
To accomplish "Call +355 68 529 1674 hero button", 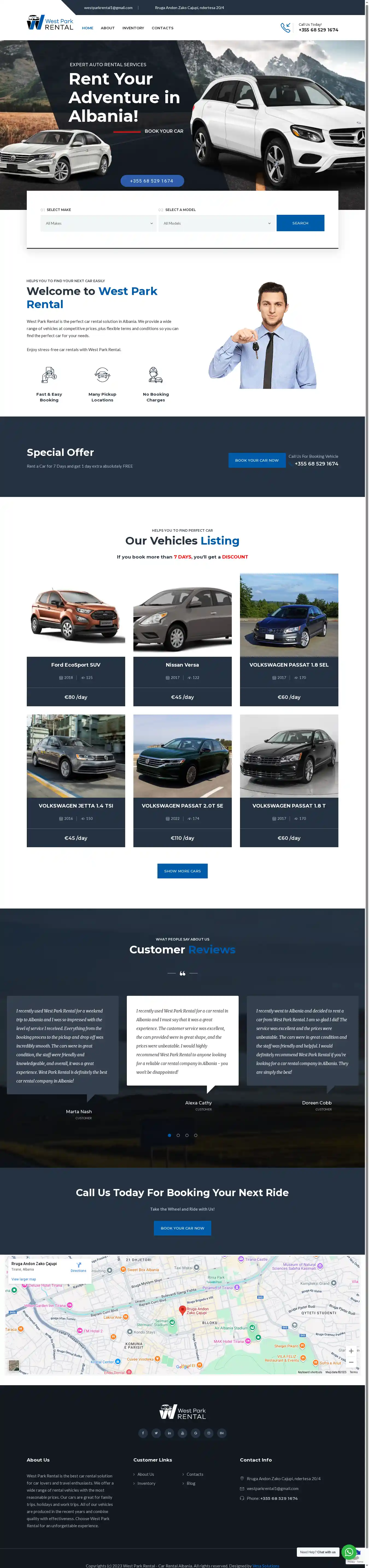I will 152,181.
